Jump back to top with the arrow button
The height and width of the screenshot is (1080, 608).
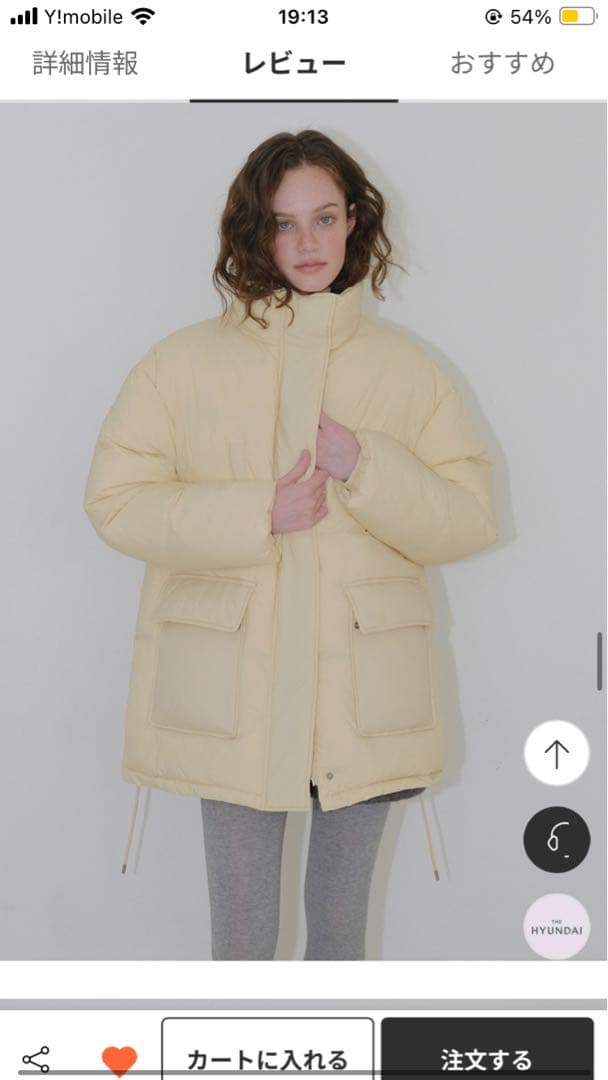[556, 754]
